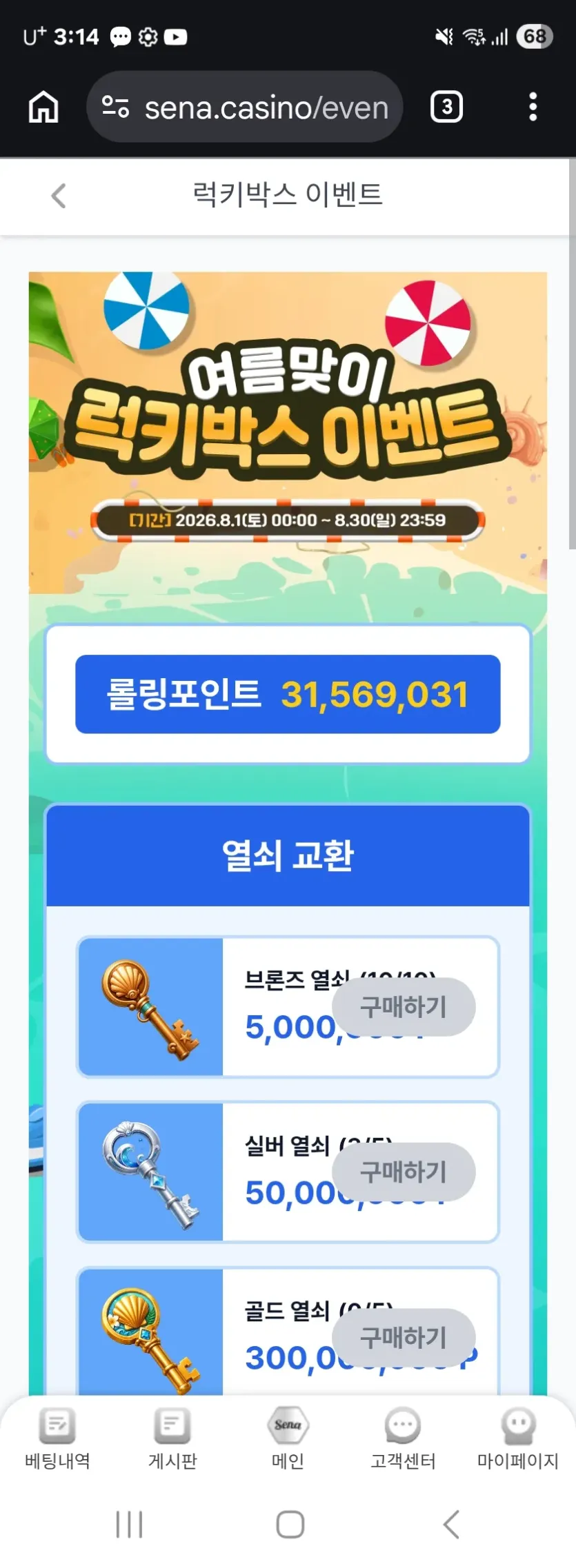The width and height of the screenshot is (576, 1568).
Task: Open the system recent apps view
Action: pyautogui.click(x=129, y=1525)
